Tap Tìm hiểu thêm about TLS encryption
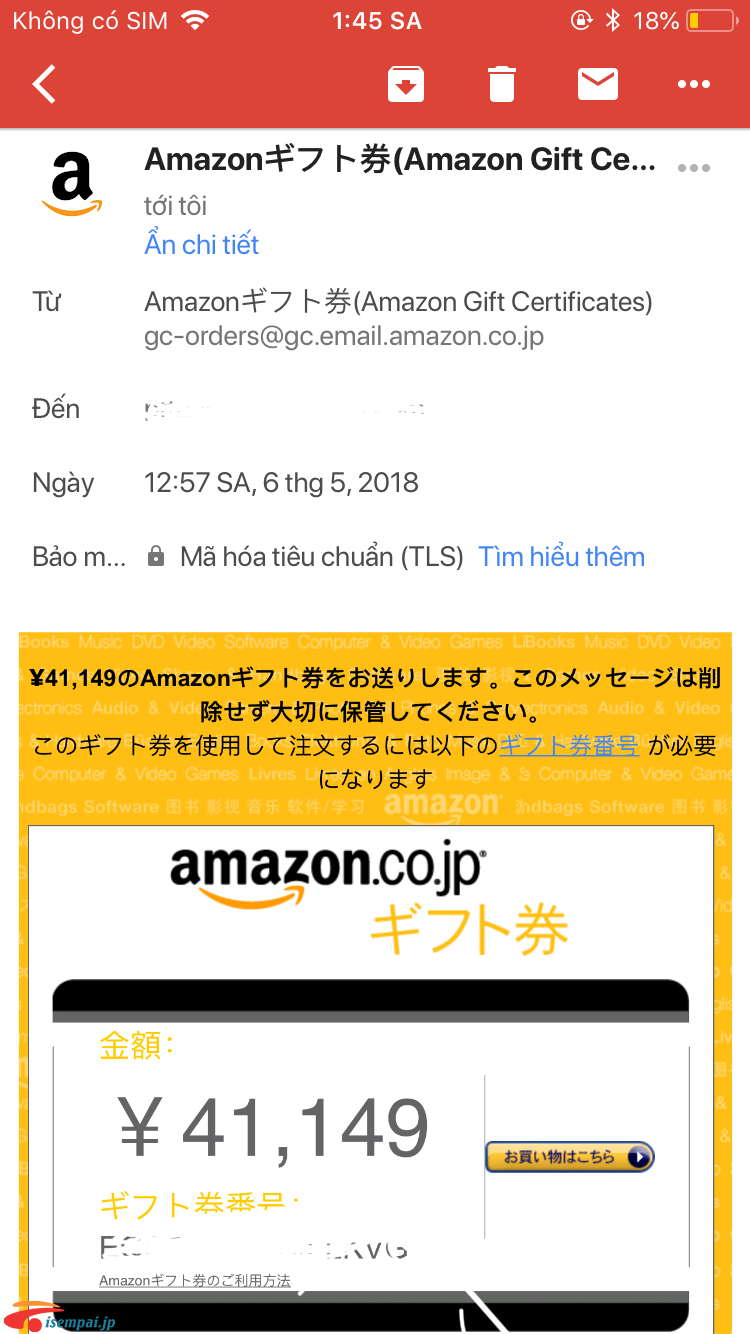The width and height of the screenshot is (750, 1334). pos(561,557)
